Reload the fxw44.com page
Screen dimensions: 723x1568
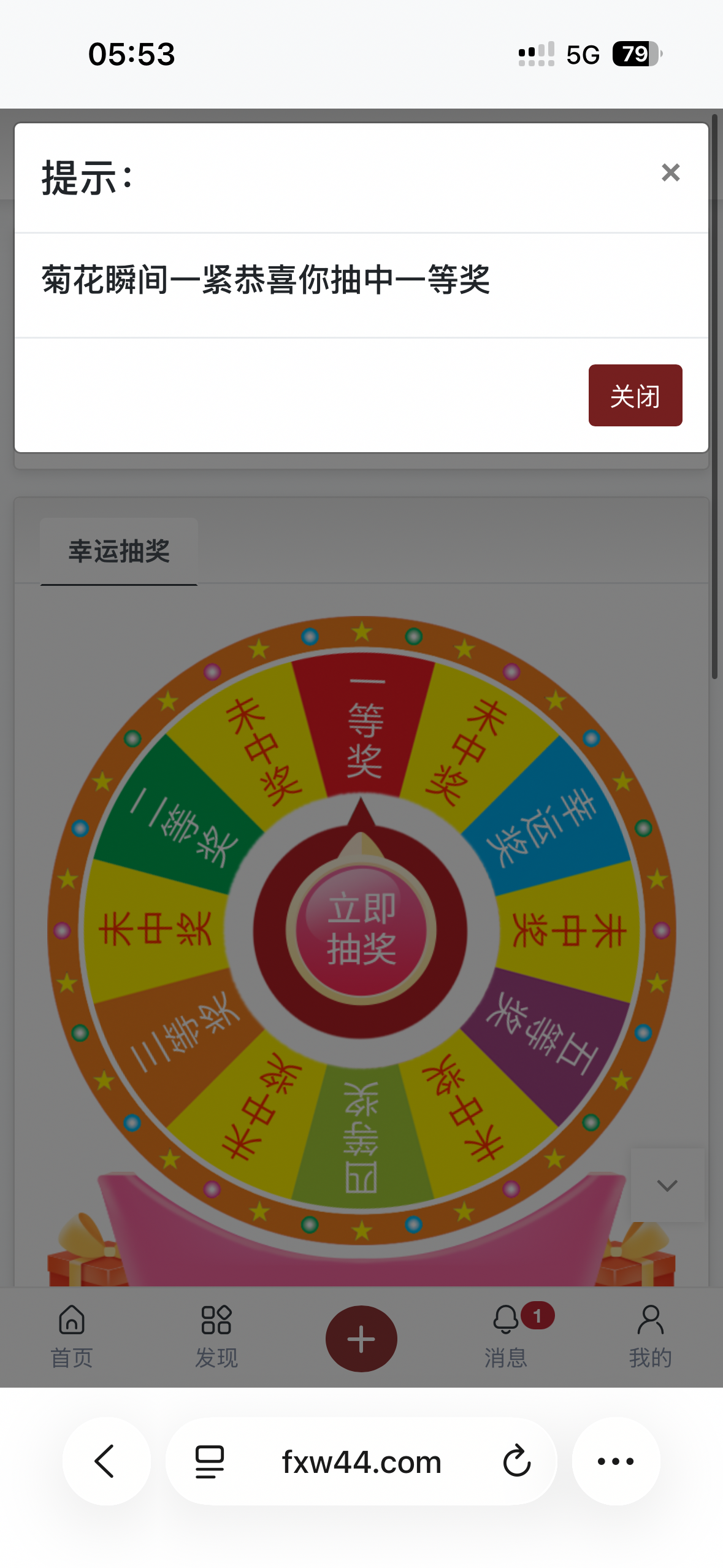click(x=516, y=1461)
